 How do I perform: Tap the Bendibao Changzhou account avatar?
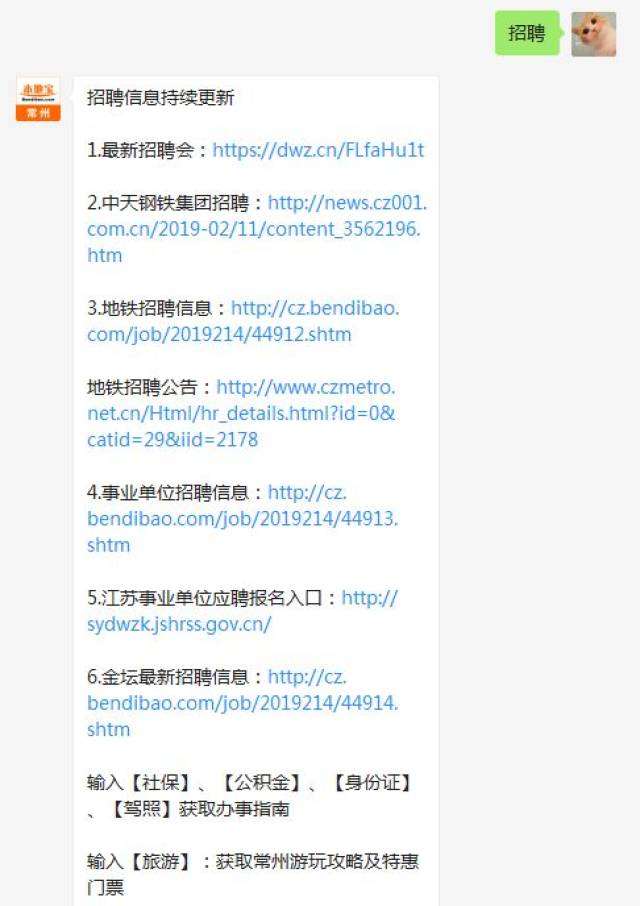(38, 99)
